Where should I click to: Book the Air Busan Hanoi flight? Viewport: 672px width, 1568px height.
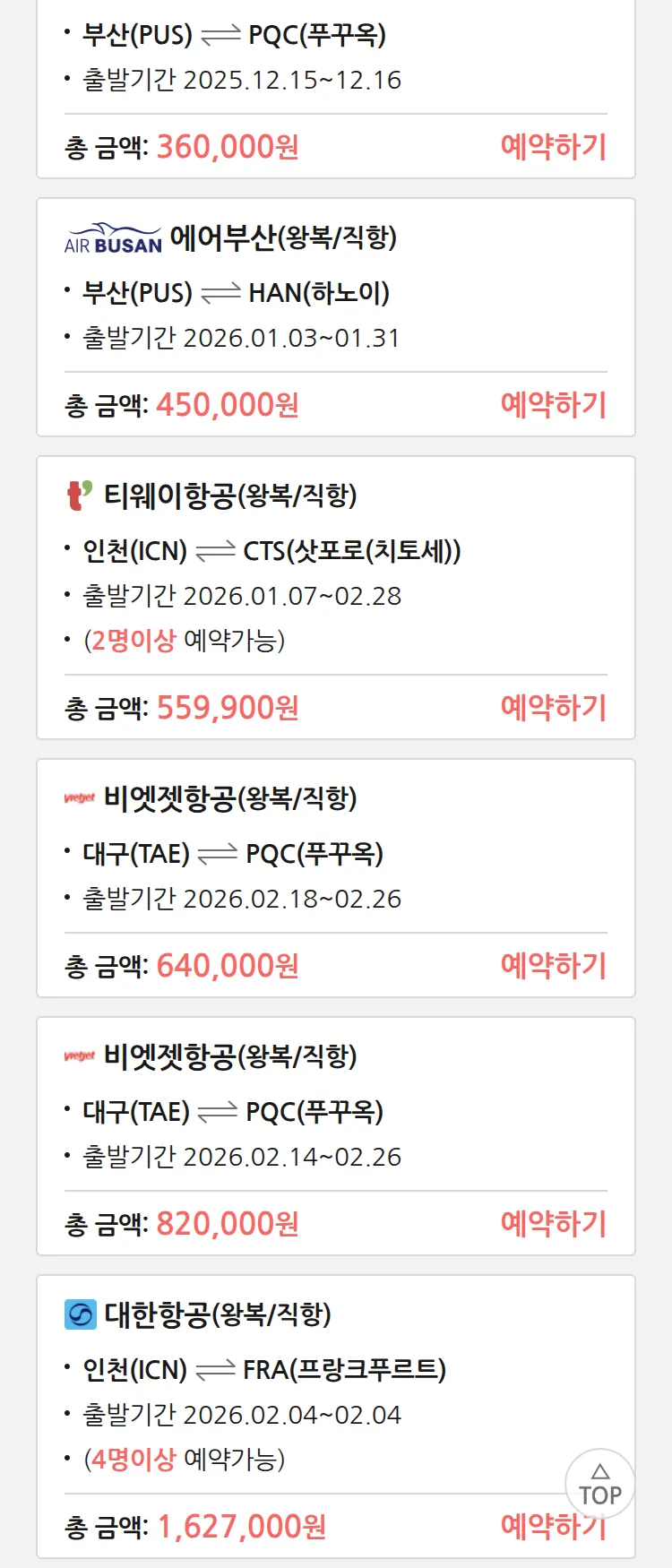pyautogui.click(x=553, y=404)
